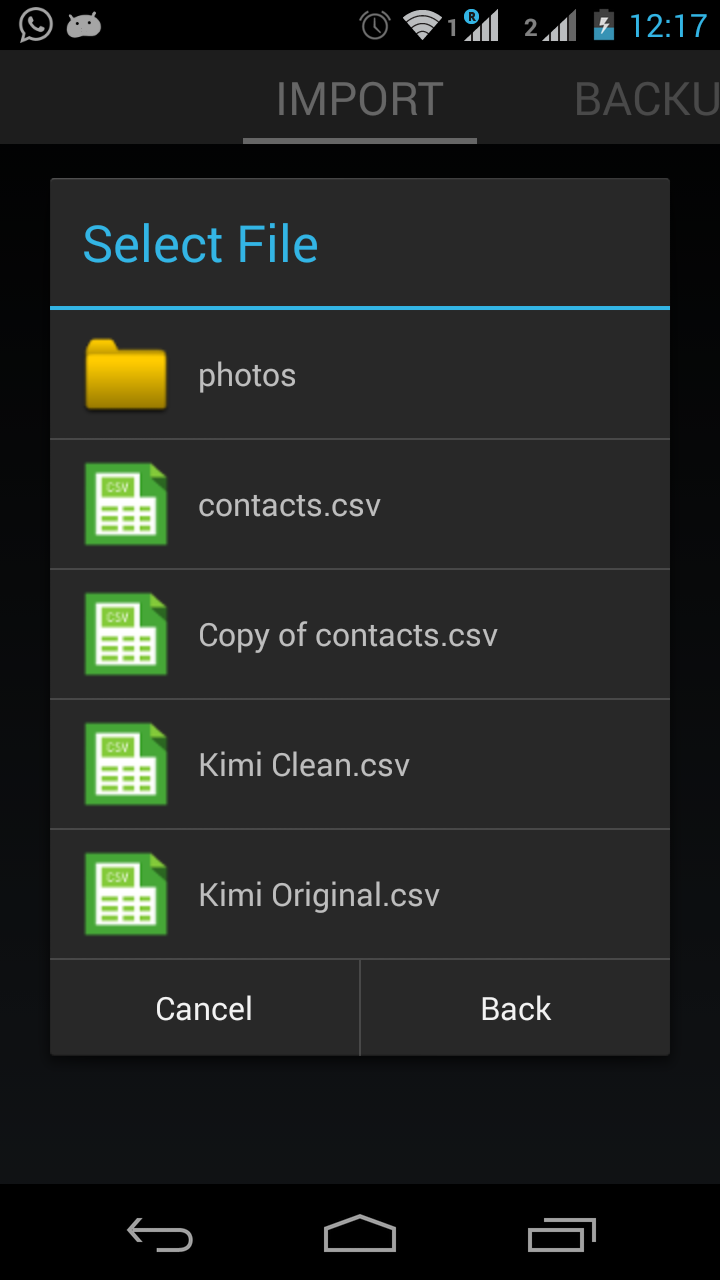Choose Copy of contacts.csv
This screenshot has height=1280, width=720.
click(358, 635)
